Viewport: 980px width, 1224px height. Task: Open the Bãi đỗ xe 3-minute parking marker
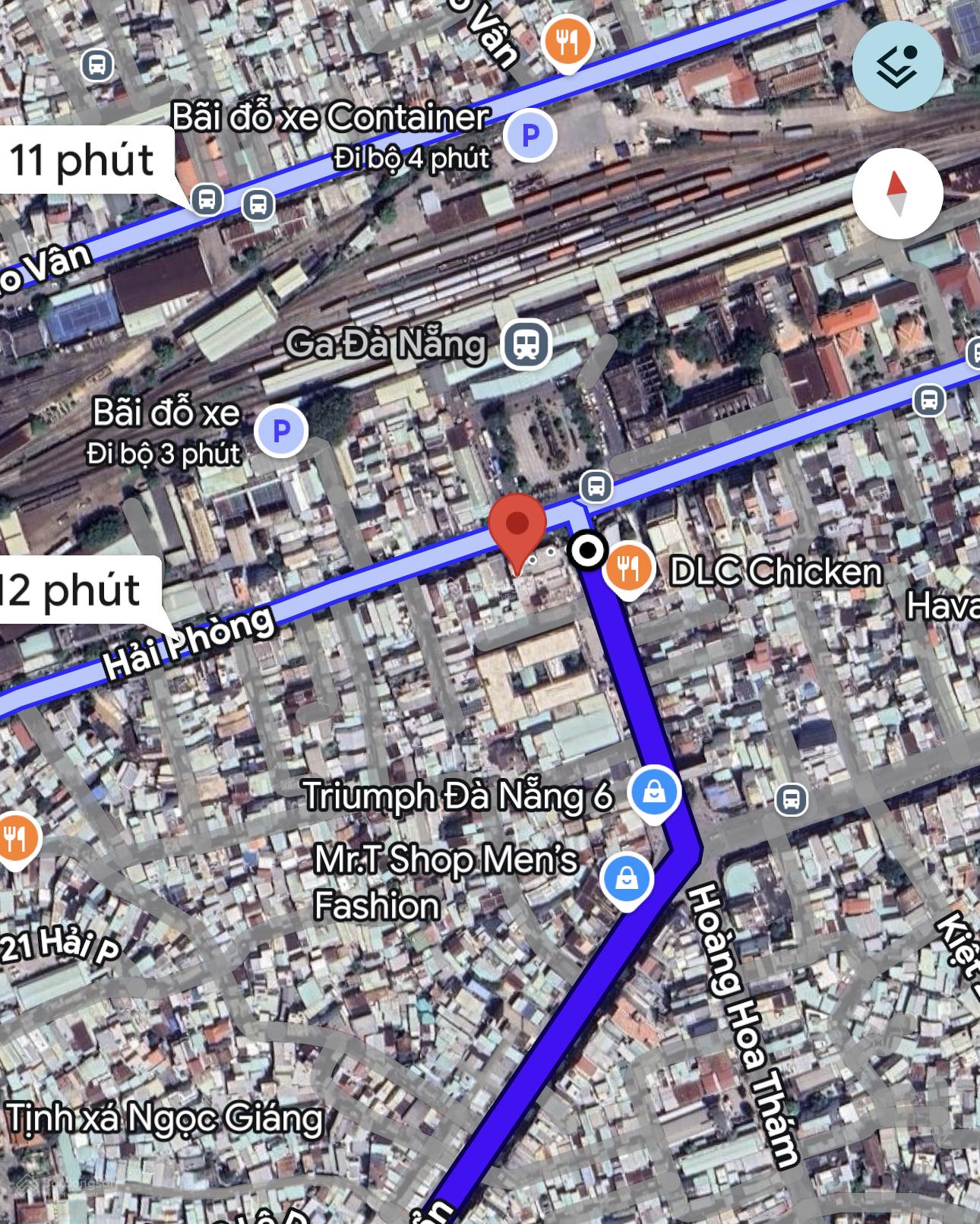(x=281, y=431)
